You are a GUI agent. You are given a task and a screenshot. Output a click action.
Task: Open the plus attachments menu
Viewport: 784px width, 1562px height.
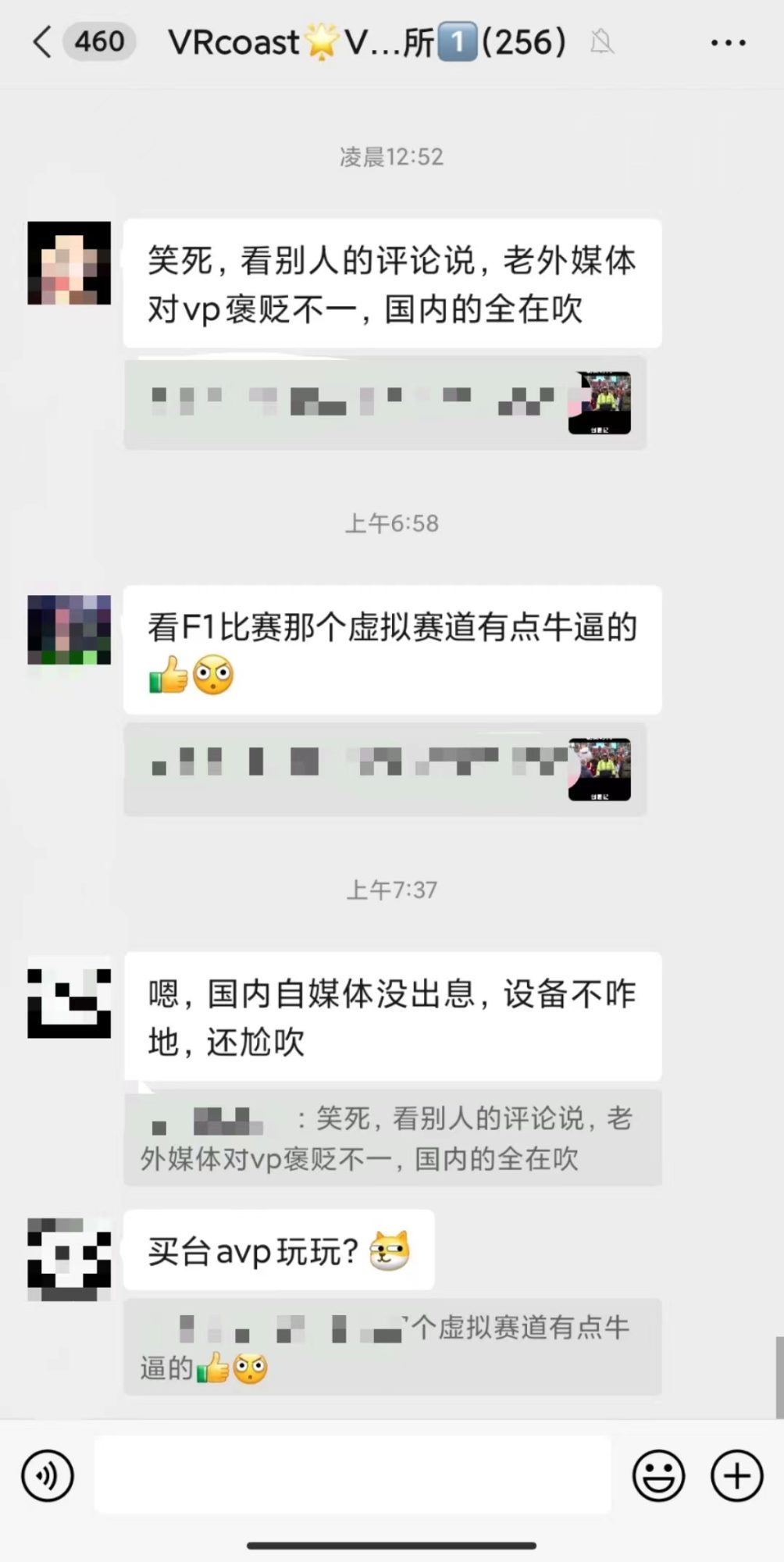click(736, 1475)
